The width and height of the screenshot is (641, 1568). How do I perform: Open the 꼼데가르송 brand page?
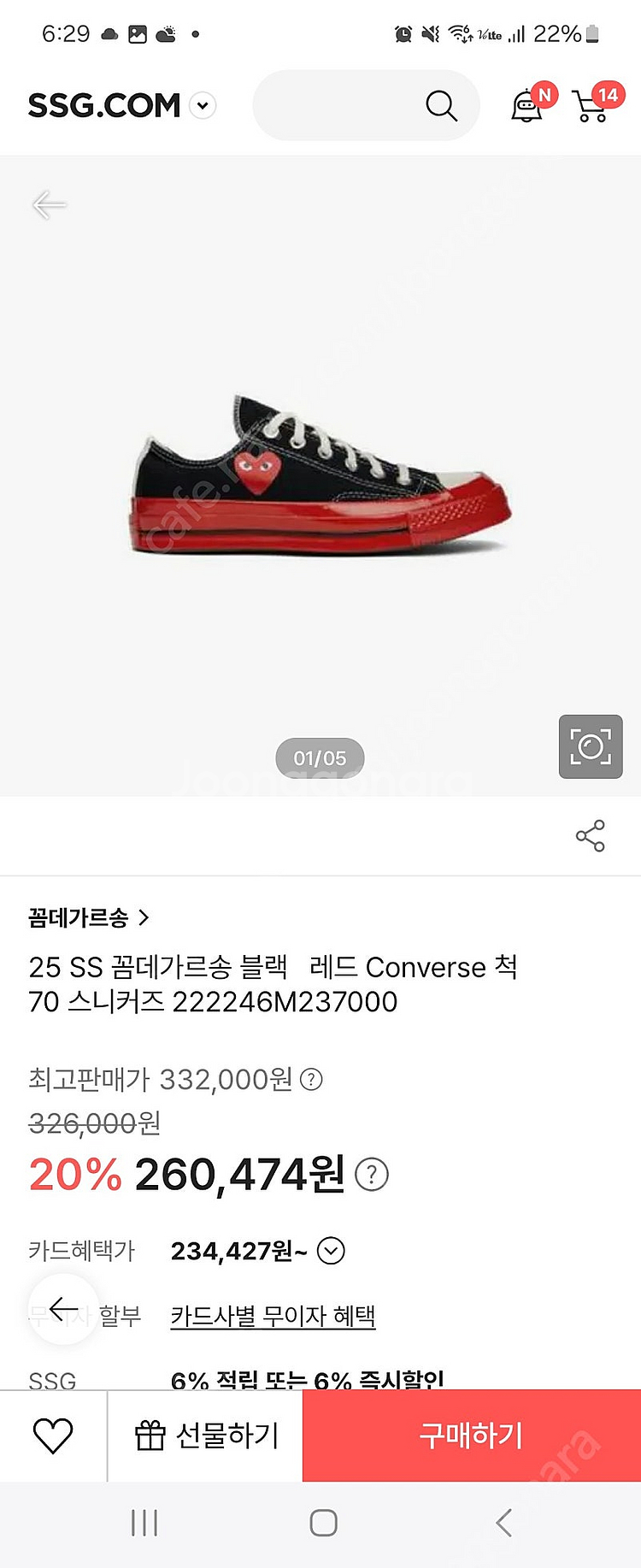tap(89, 918)
